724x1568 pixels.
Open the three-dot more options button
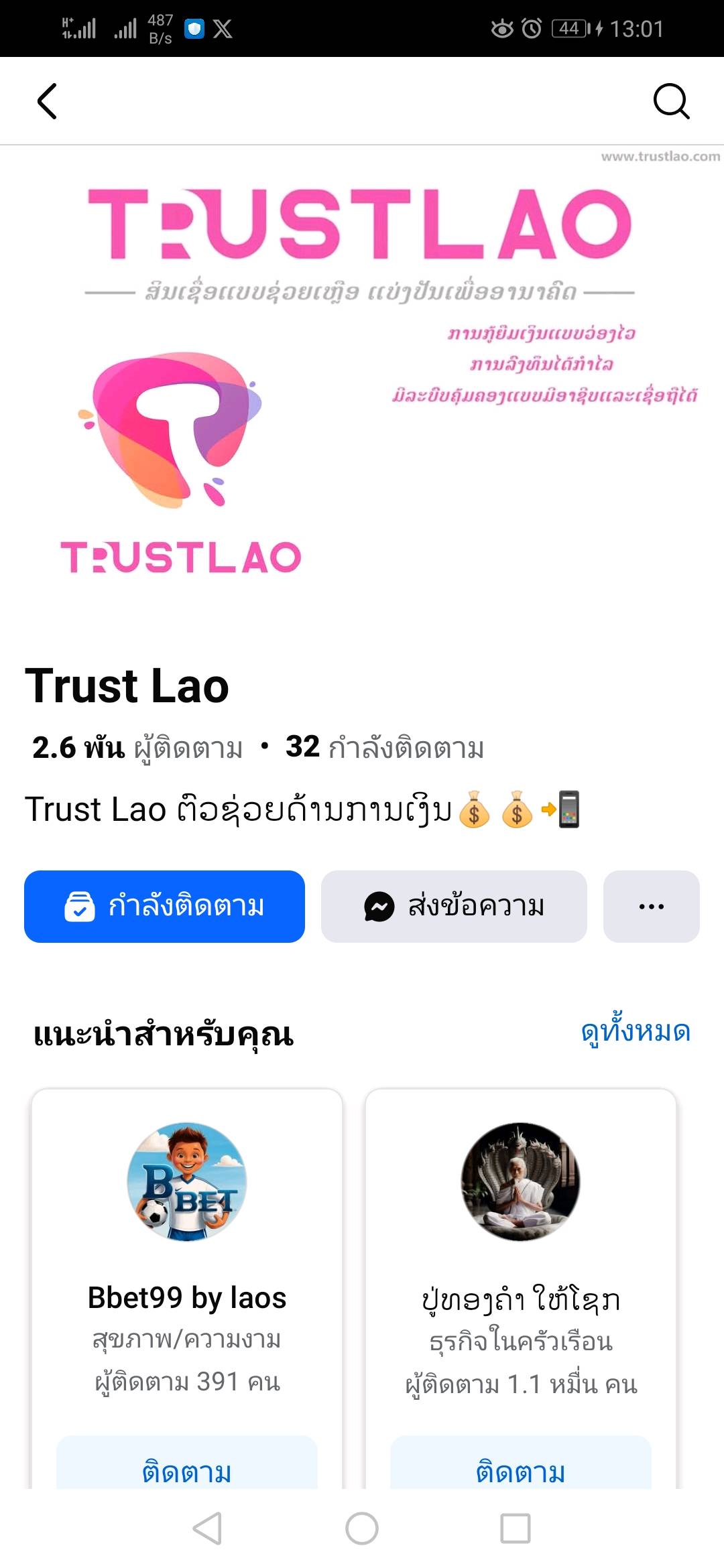pyautogui.click(x=651, y=906)
